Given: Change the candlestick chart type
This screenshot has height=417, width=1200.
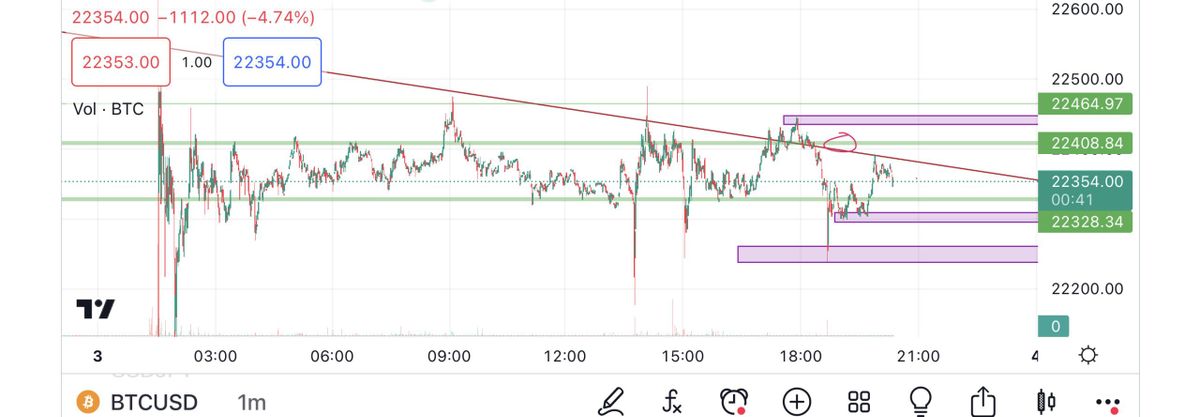Looking at the screenshot, I should (1046, 402).
